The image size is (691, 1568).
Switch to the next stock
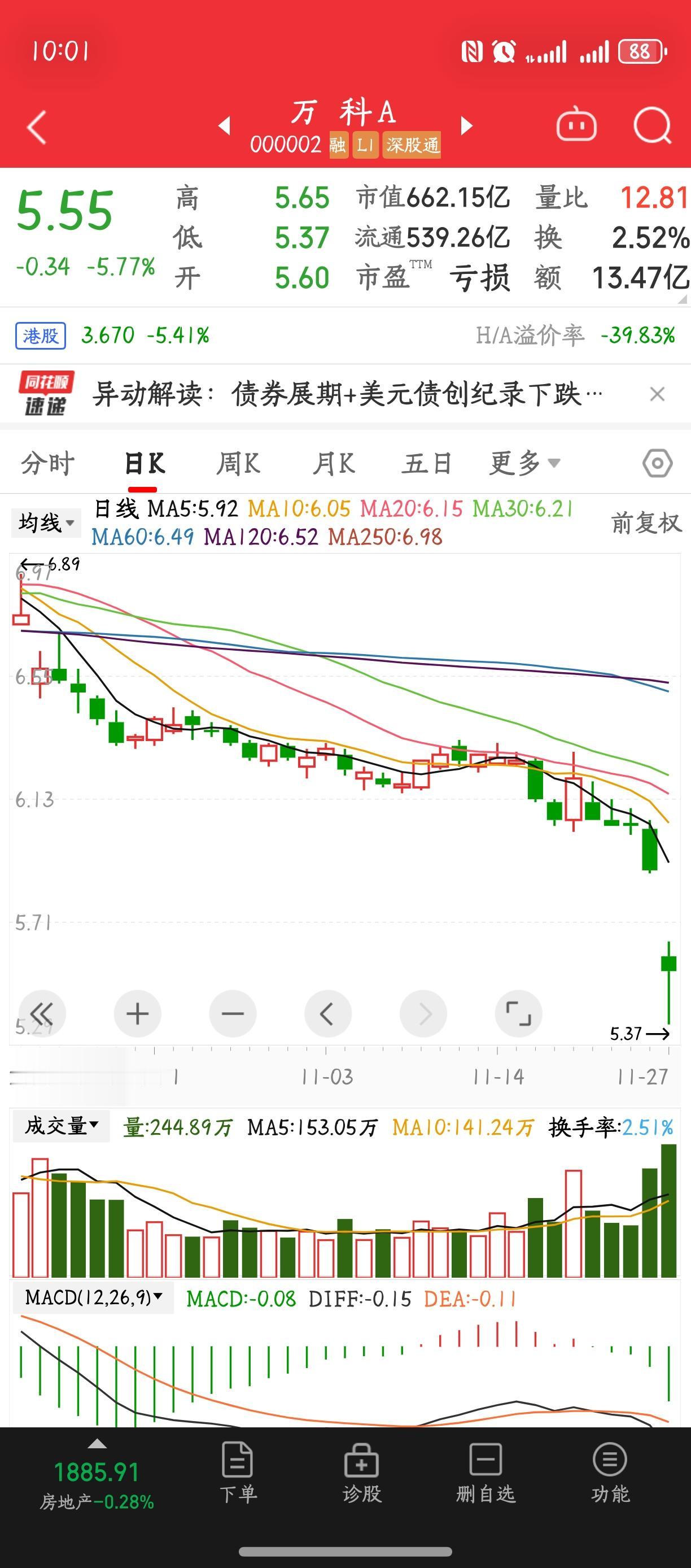(466, 126)
